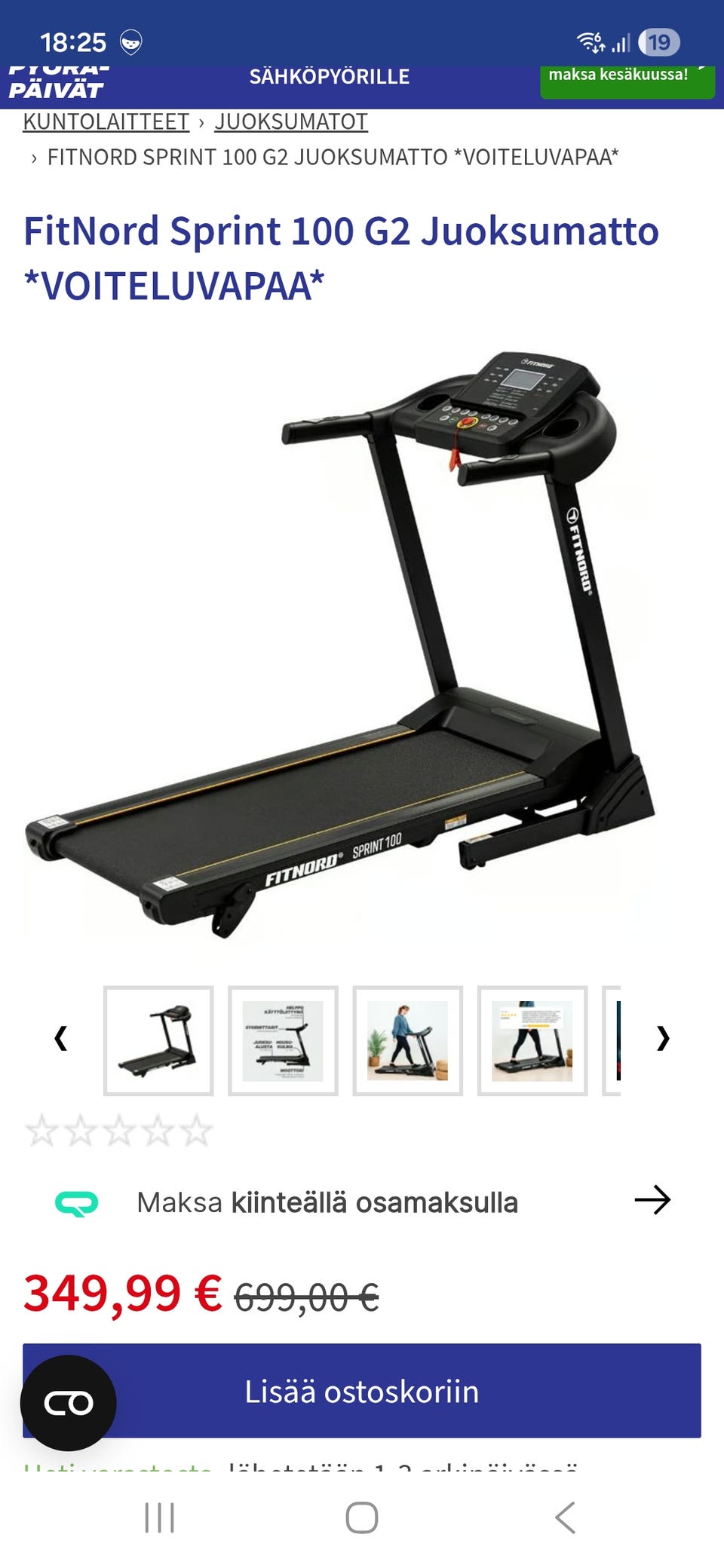The height and width of the screenshot is (1568, 724).
Task: Open the KUNTOLAITTEET breadcrumb link
Action: point(106,121)
